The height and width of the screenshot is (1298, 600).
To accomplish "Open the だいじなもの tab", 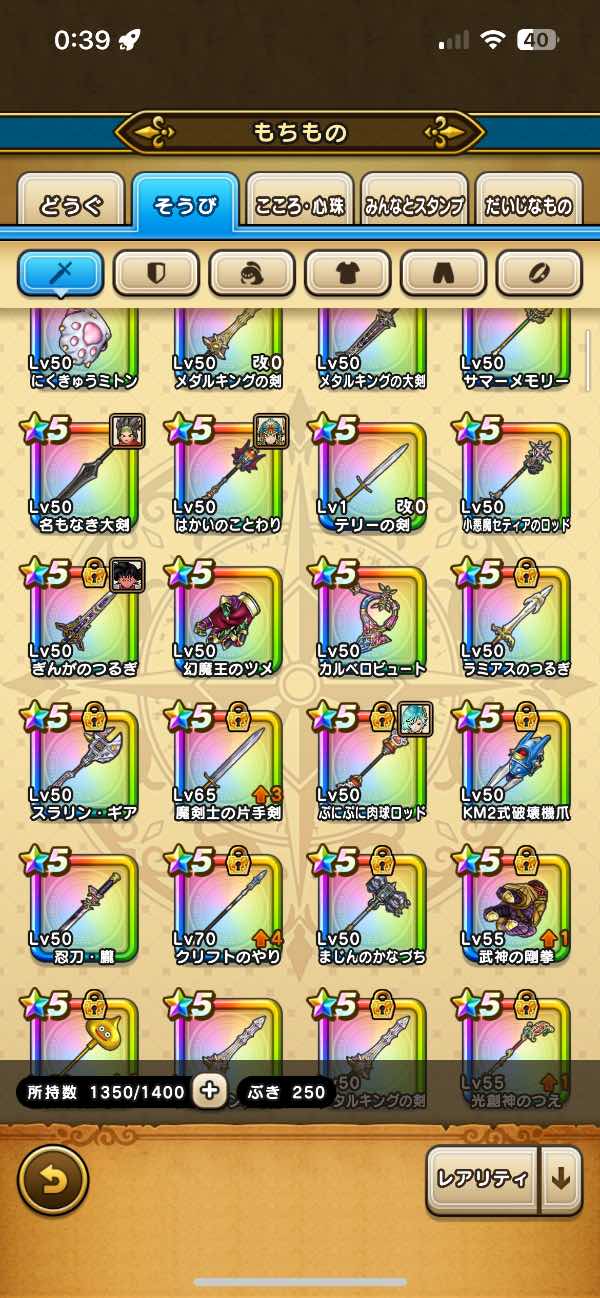I will 529,205.
